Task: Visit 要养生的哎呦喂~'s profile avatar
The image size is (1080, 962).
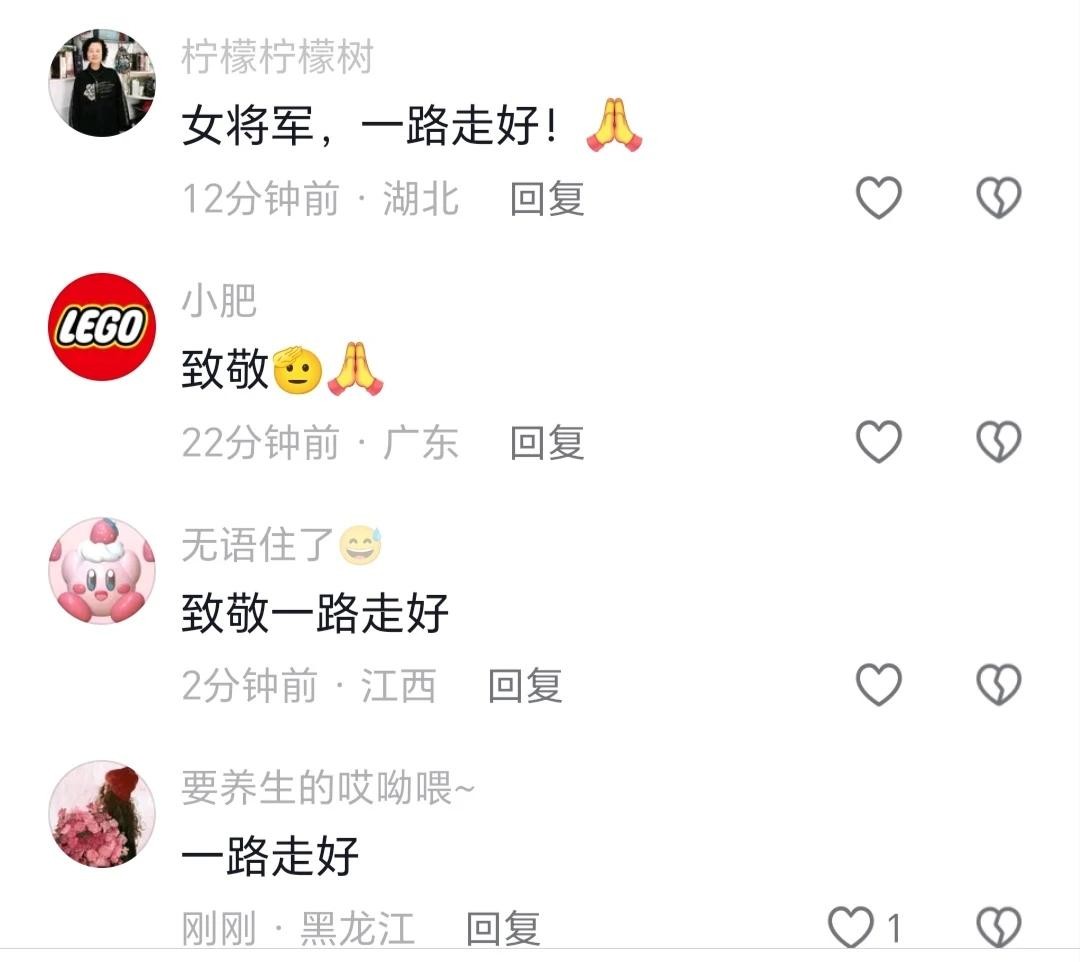Action: click(102, 814)
